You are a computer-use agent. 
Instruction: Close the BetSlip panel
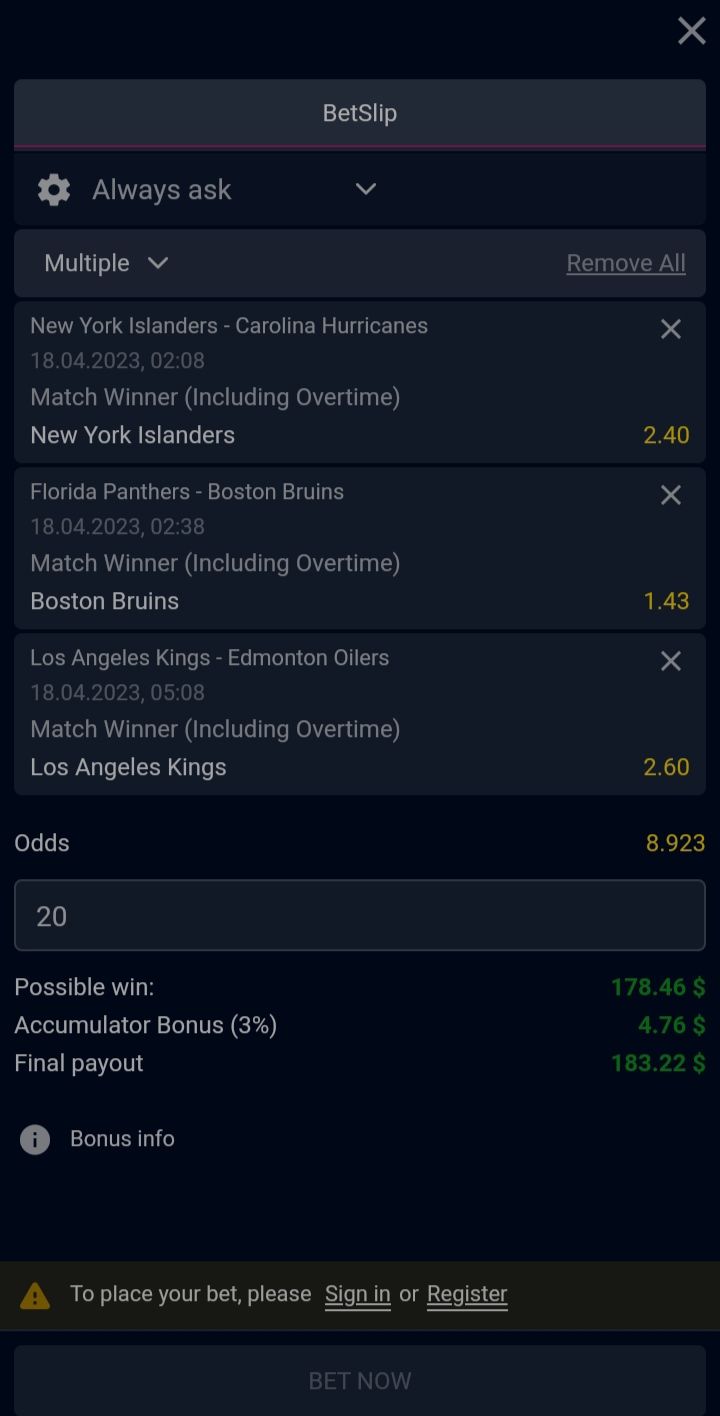[x=692, y=31]
